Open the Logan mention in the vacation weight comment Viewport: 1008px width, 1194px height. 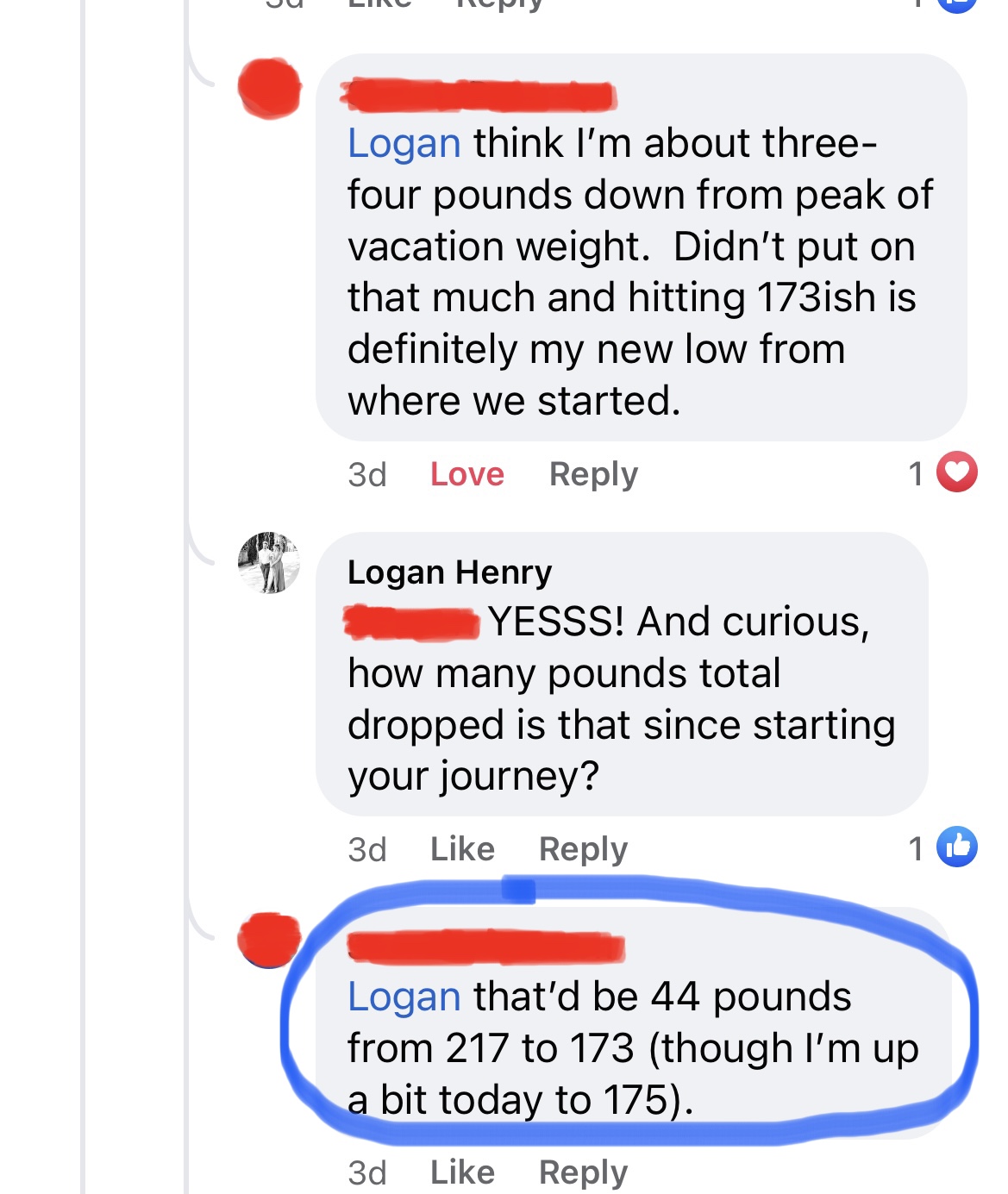pos(404,143)
